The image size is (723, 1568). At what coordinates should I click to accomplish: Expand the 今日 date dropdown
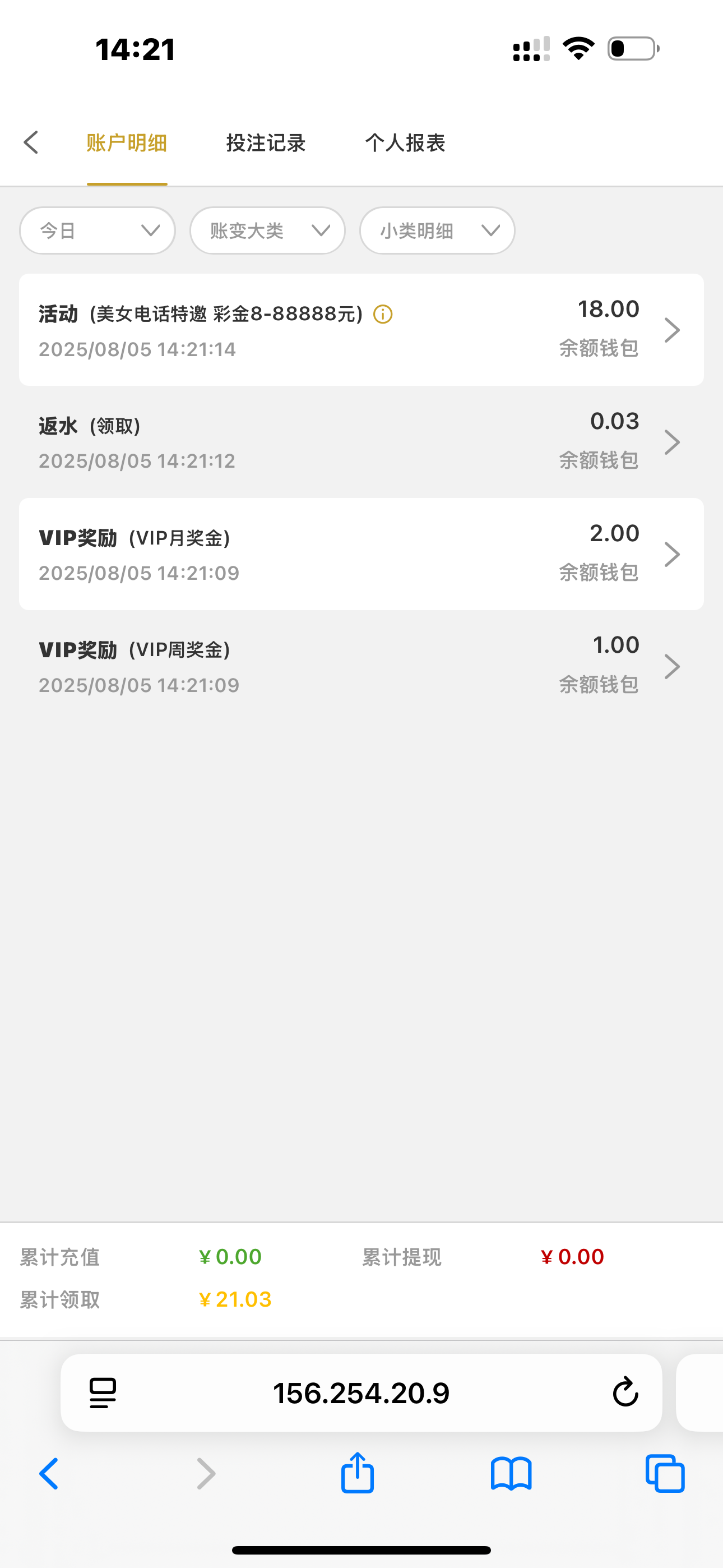(x=98, y=230)
